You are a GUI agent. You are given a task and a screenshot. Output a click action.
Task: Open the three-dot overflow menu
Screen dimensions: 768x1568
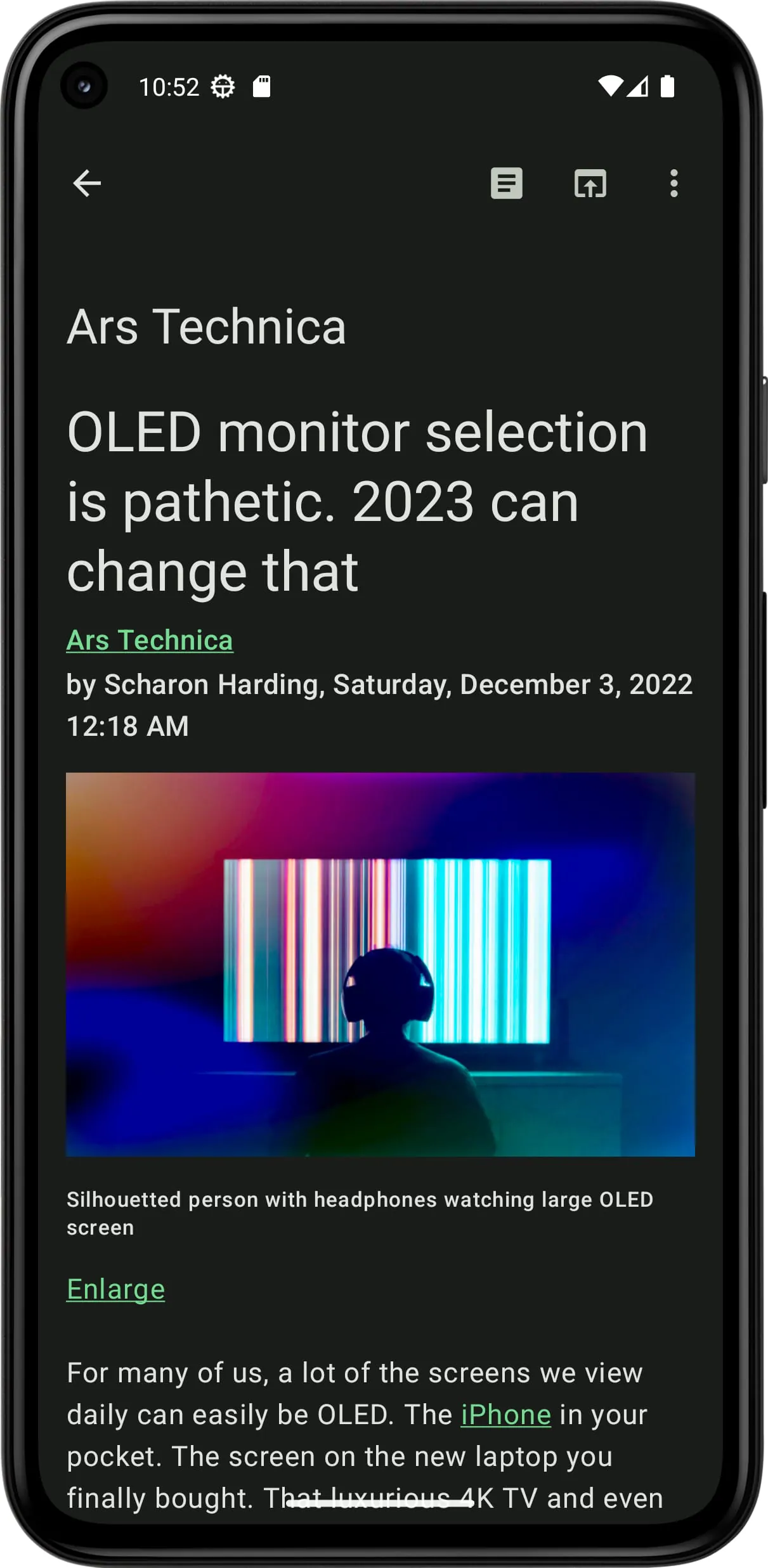click(674, 184)
